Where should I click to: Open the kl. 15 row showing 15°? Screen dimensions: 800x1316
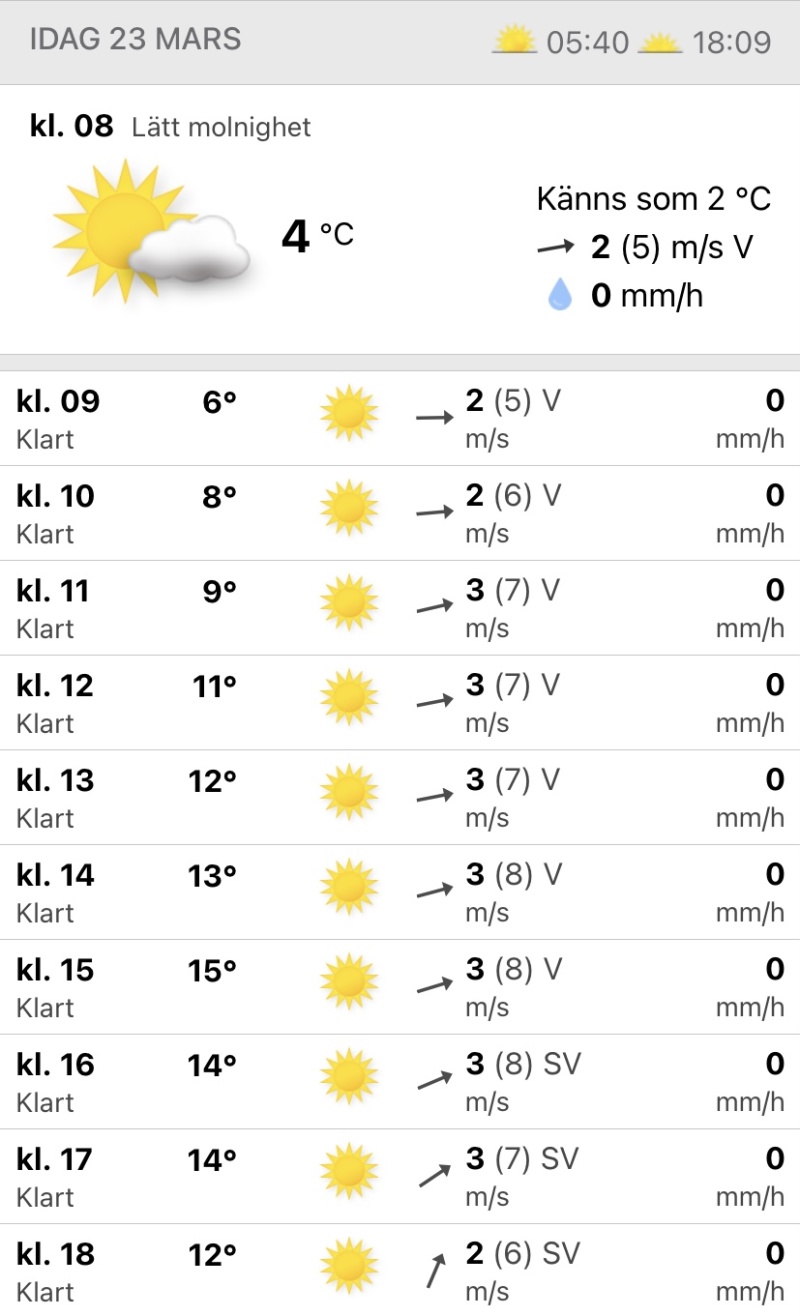tap(400, 987)
